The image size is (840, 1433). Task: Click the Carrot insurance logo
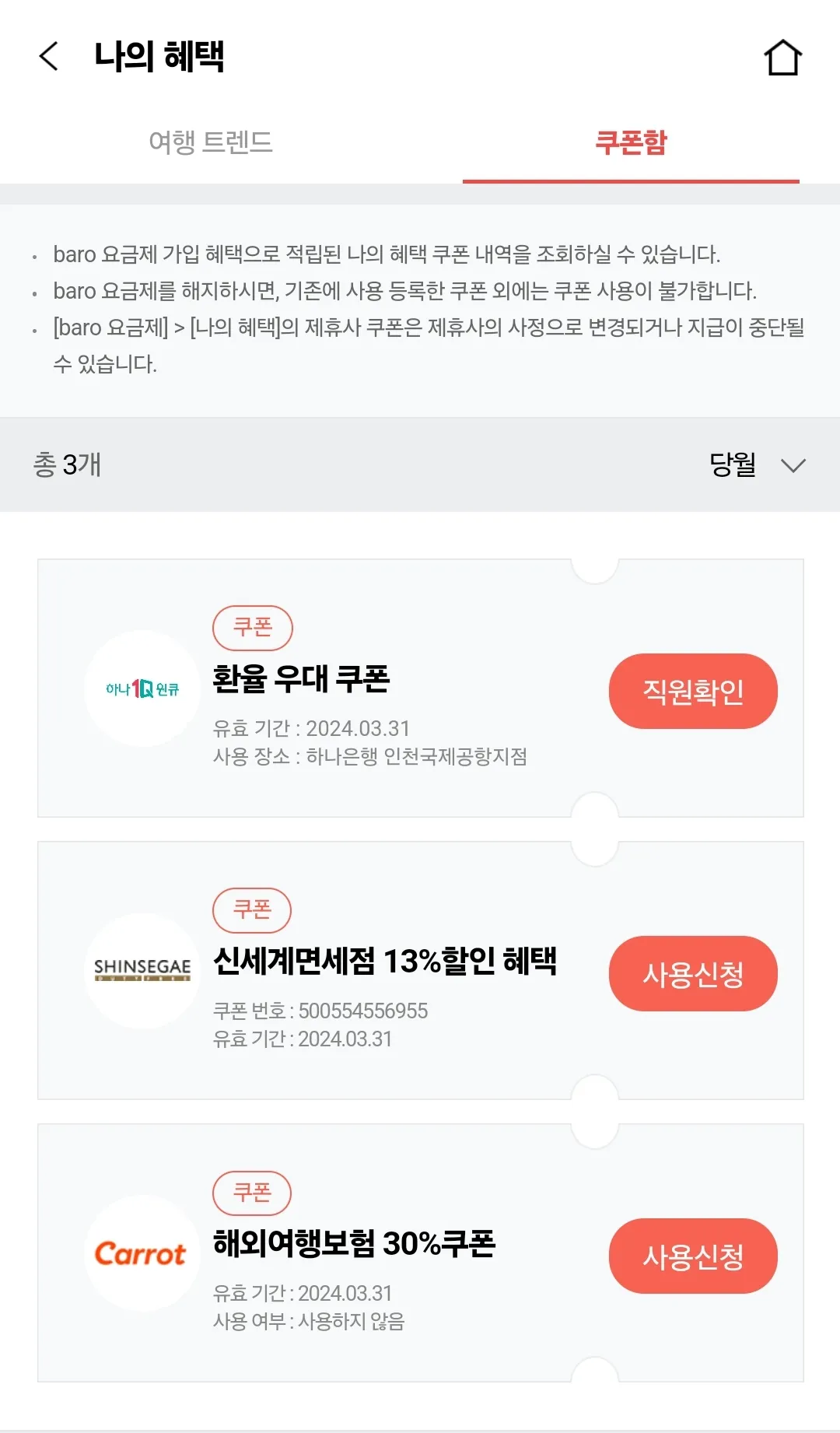pos(141,1255)
